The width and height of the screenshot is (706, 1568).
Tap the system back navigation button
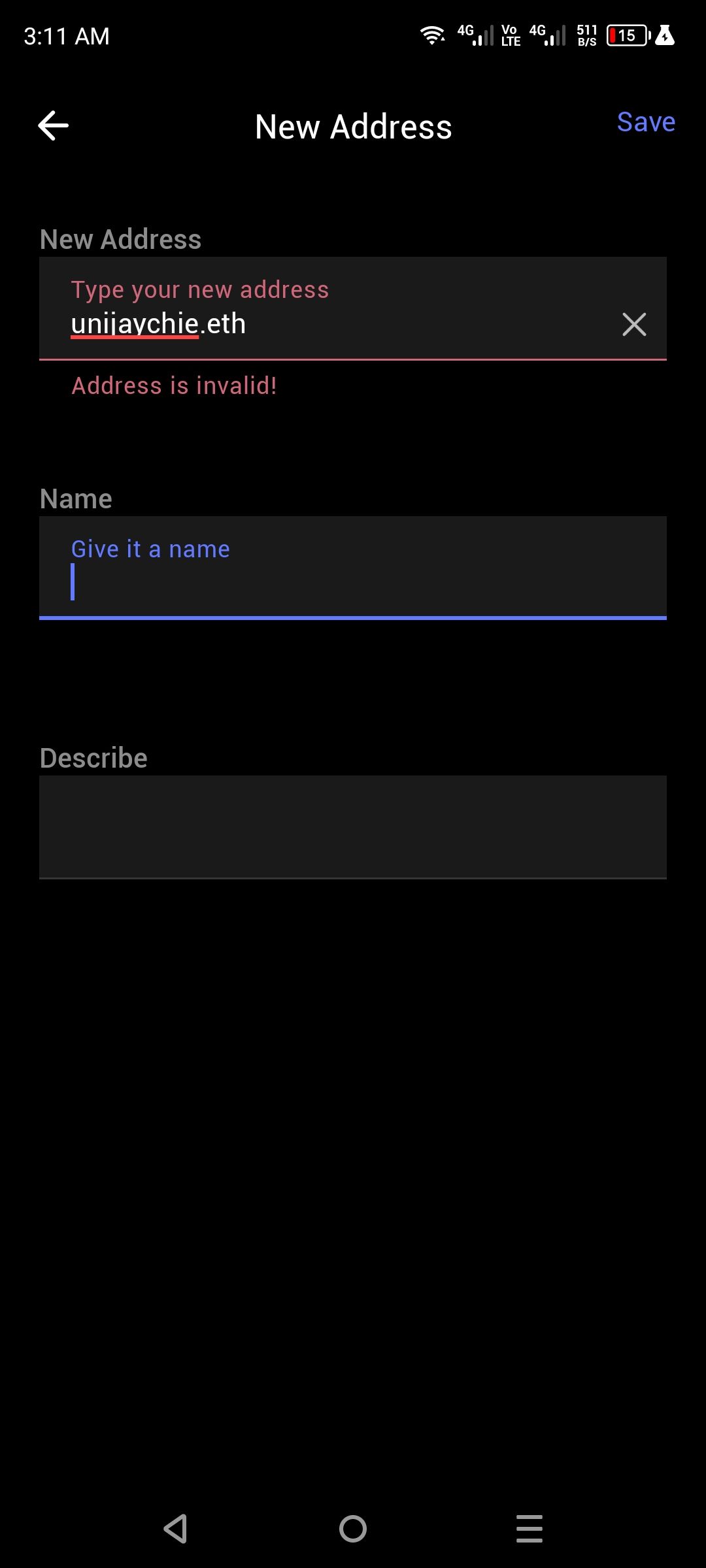point(176,1529)
